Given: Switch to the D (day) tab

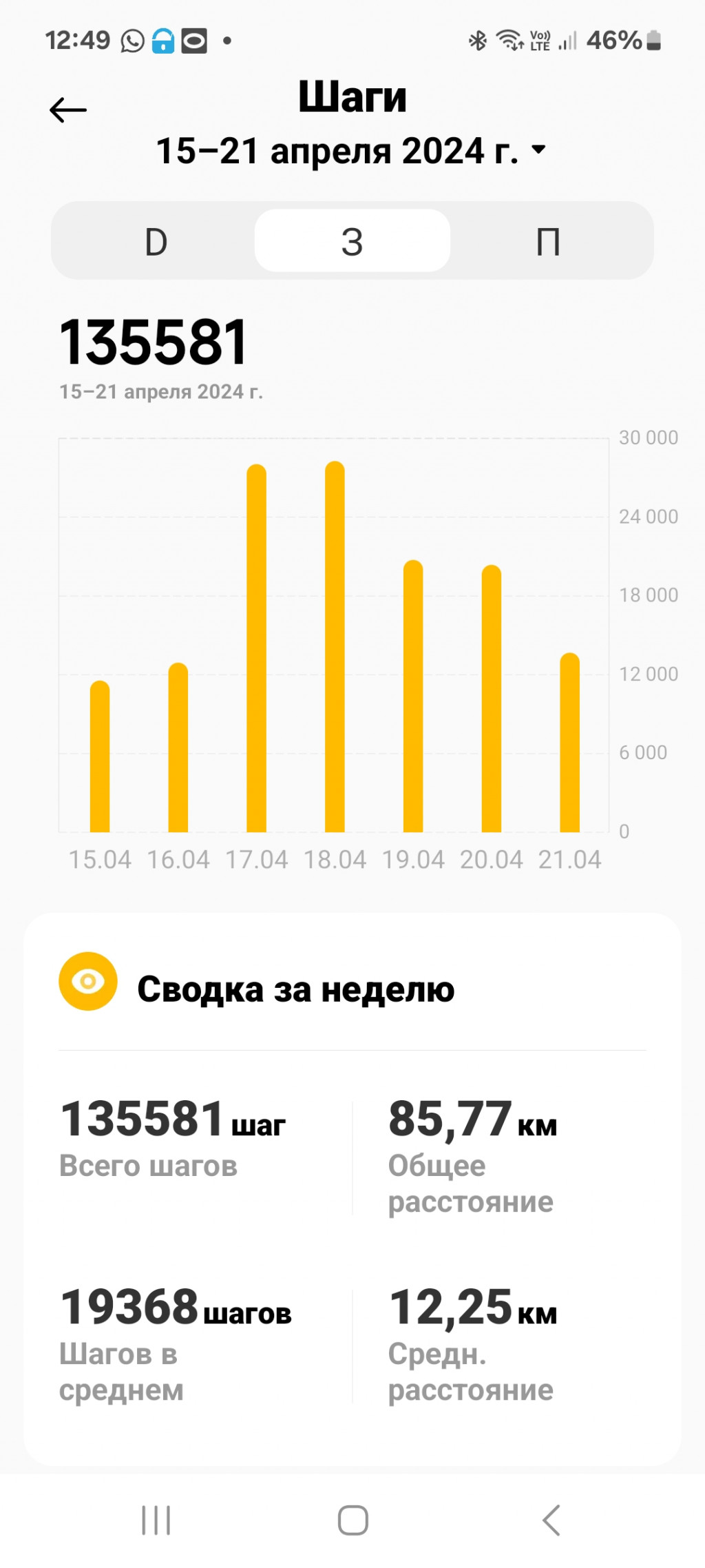Looking at the screenshot, I should (x=156, y=242).
